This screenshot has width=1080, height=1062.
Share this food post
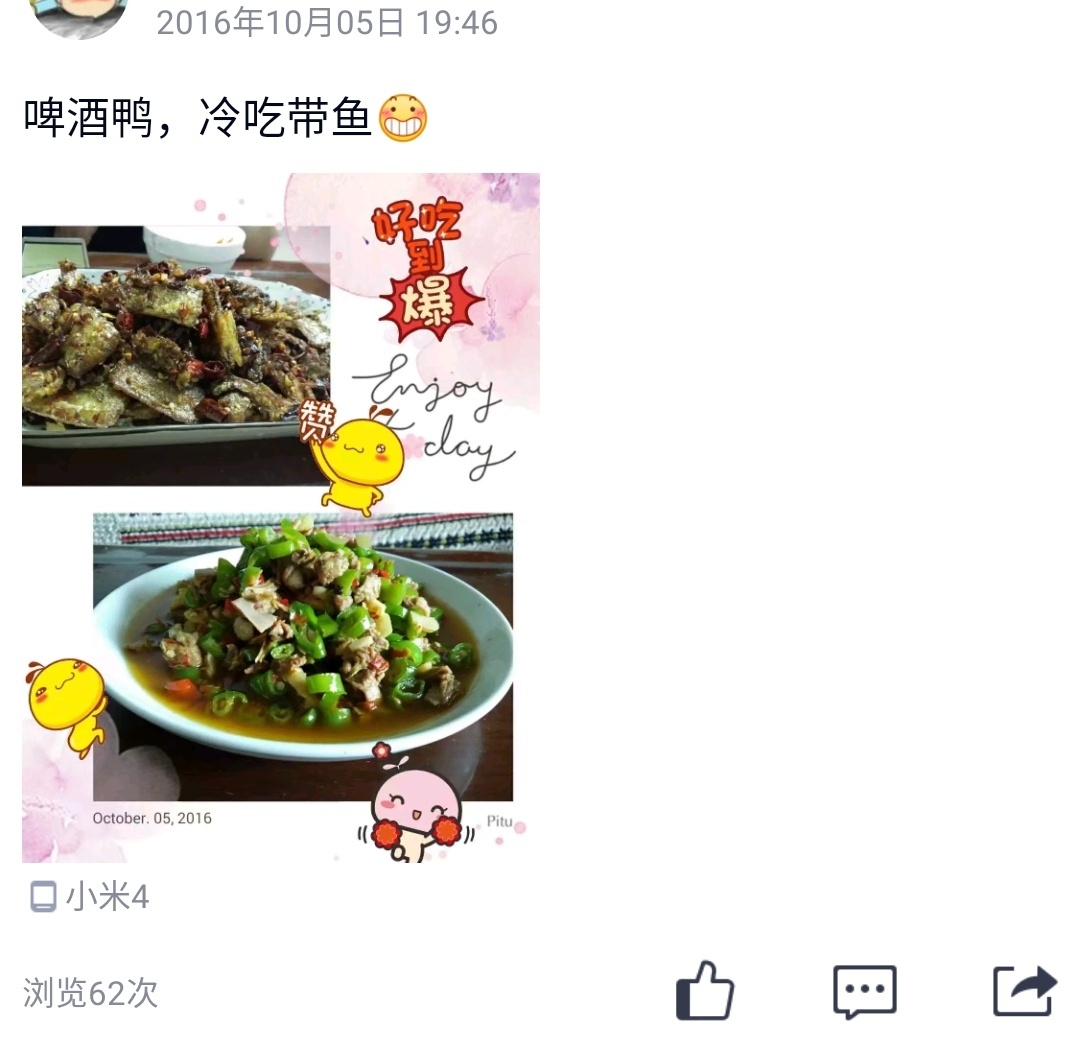pyautogui.click(x=1024, y=991)
